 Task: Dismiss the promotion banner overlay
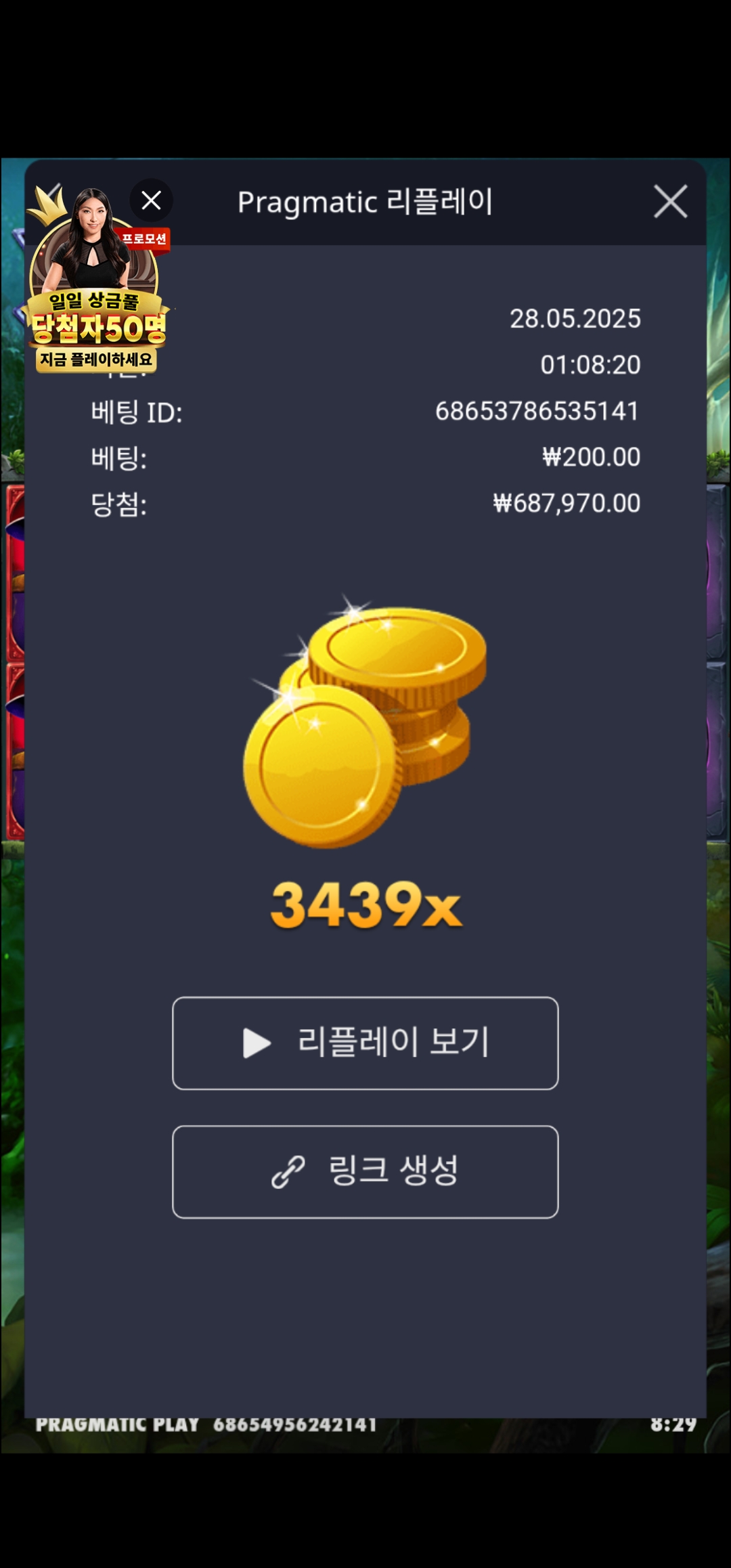[151, 200]
